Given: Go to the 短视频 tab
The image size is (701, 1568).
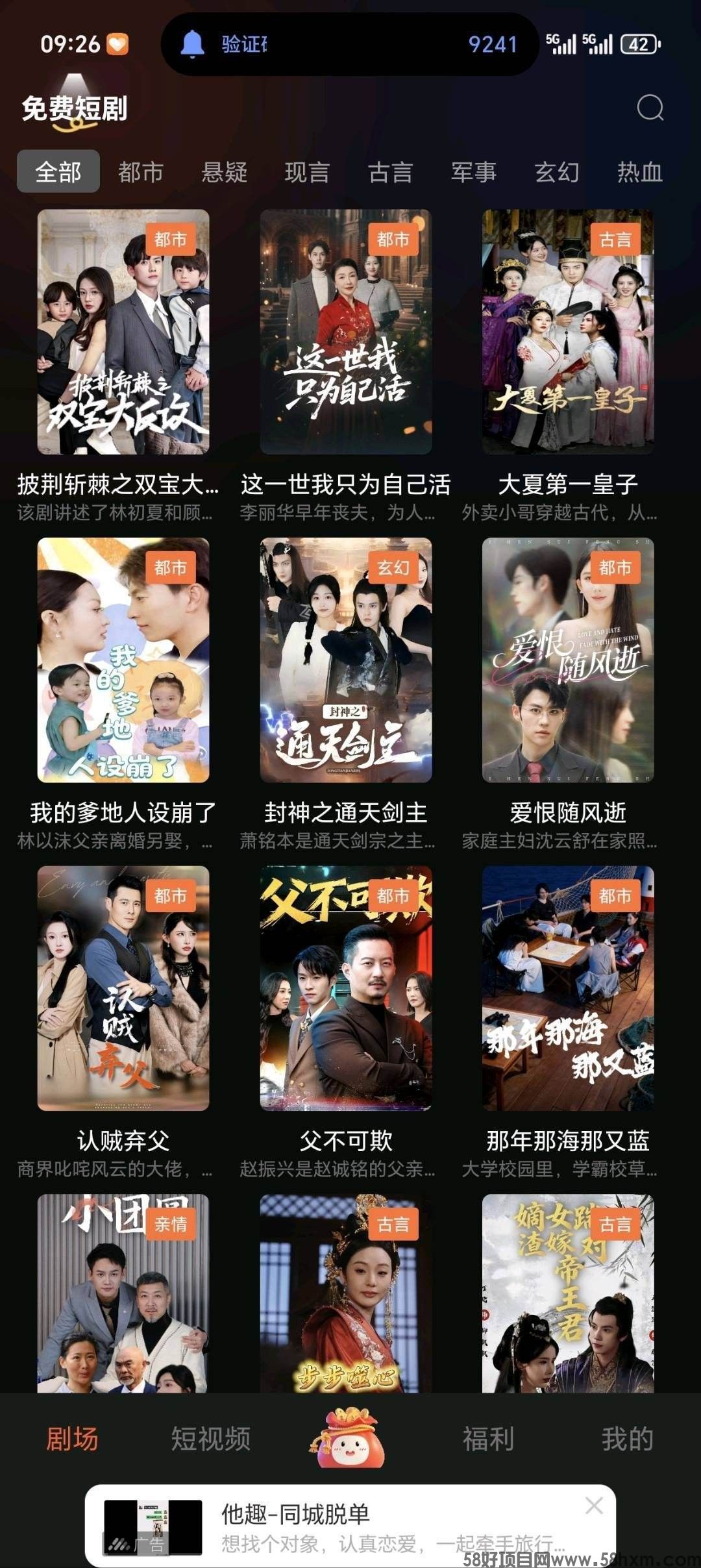Looking at the screenshot, I should [x=210, y=1439].
